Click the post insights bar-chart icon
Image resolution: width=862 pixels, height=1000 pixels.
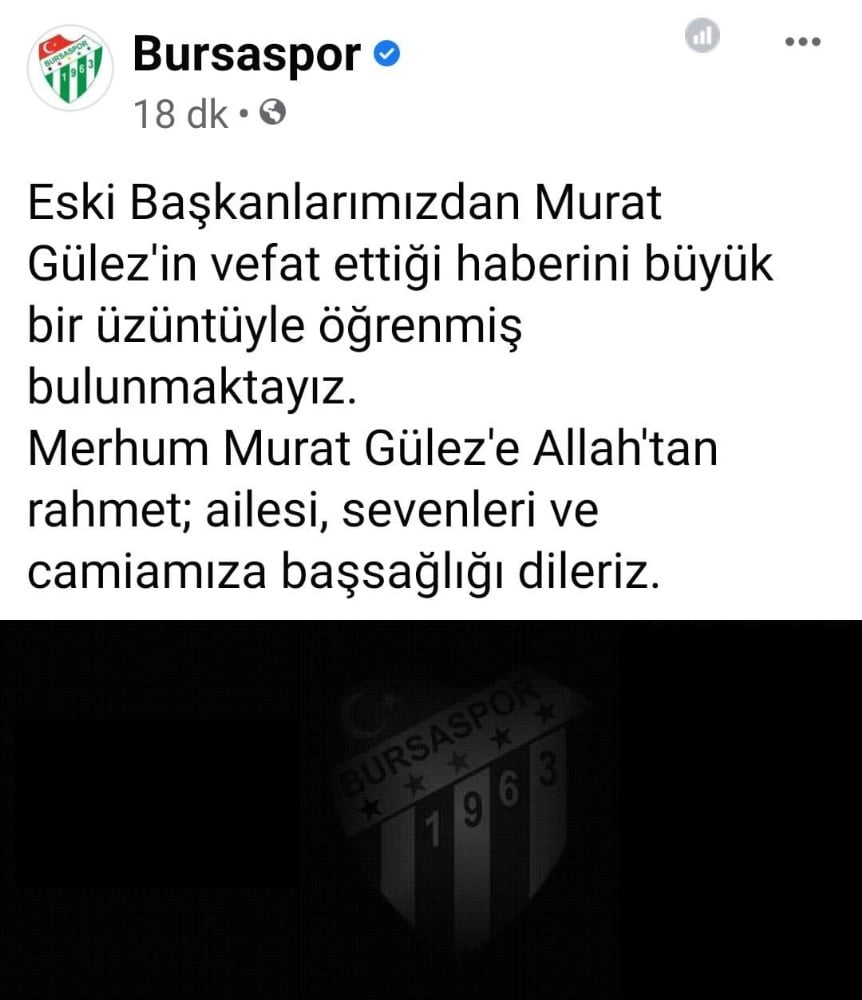702,35
